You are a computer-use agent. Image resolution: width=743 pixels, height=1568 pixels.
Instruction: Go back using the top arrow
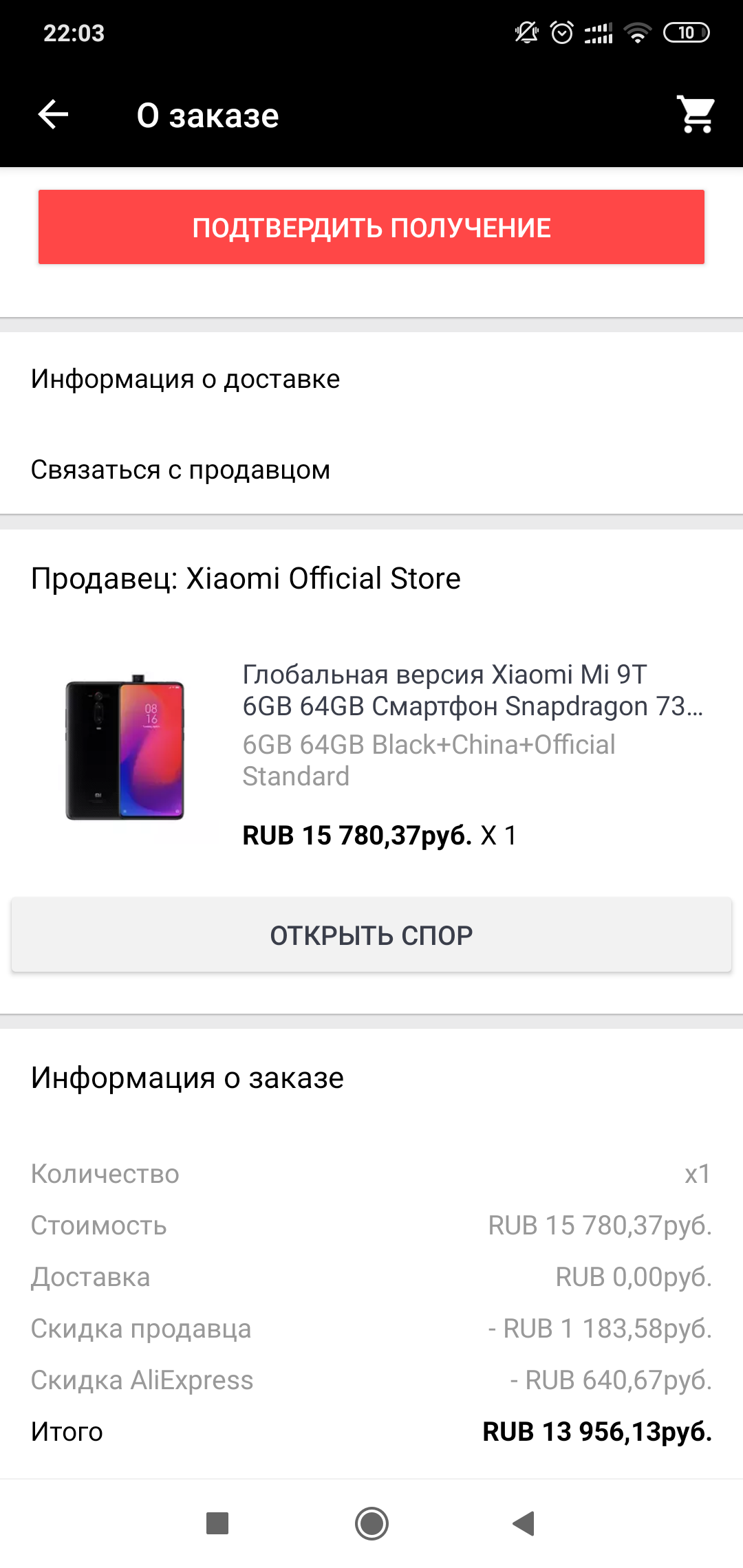tap(53, 114)
